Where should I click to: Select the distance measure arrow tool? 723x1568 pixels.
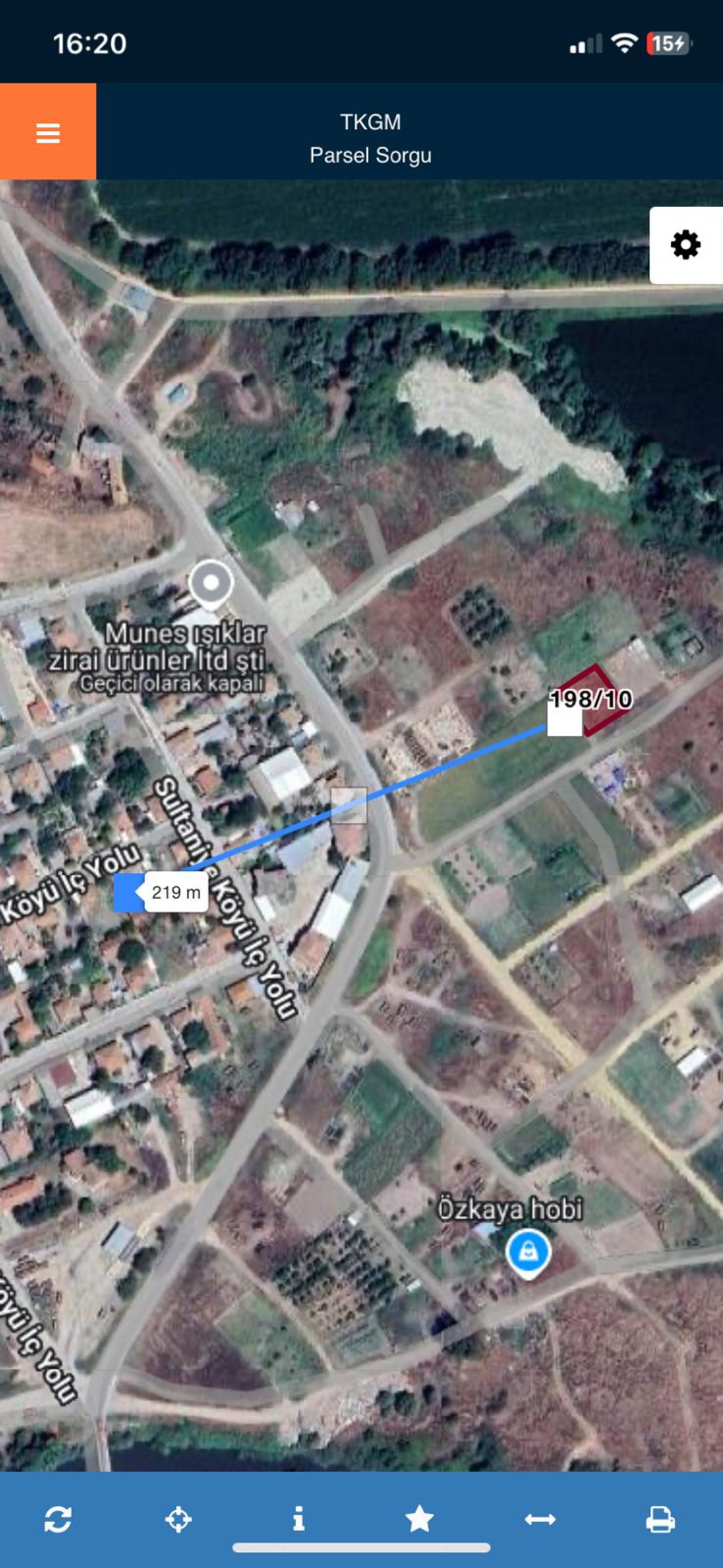(540, 1520)
